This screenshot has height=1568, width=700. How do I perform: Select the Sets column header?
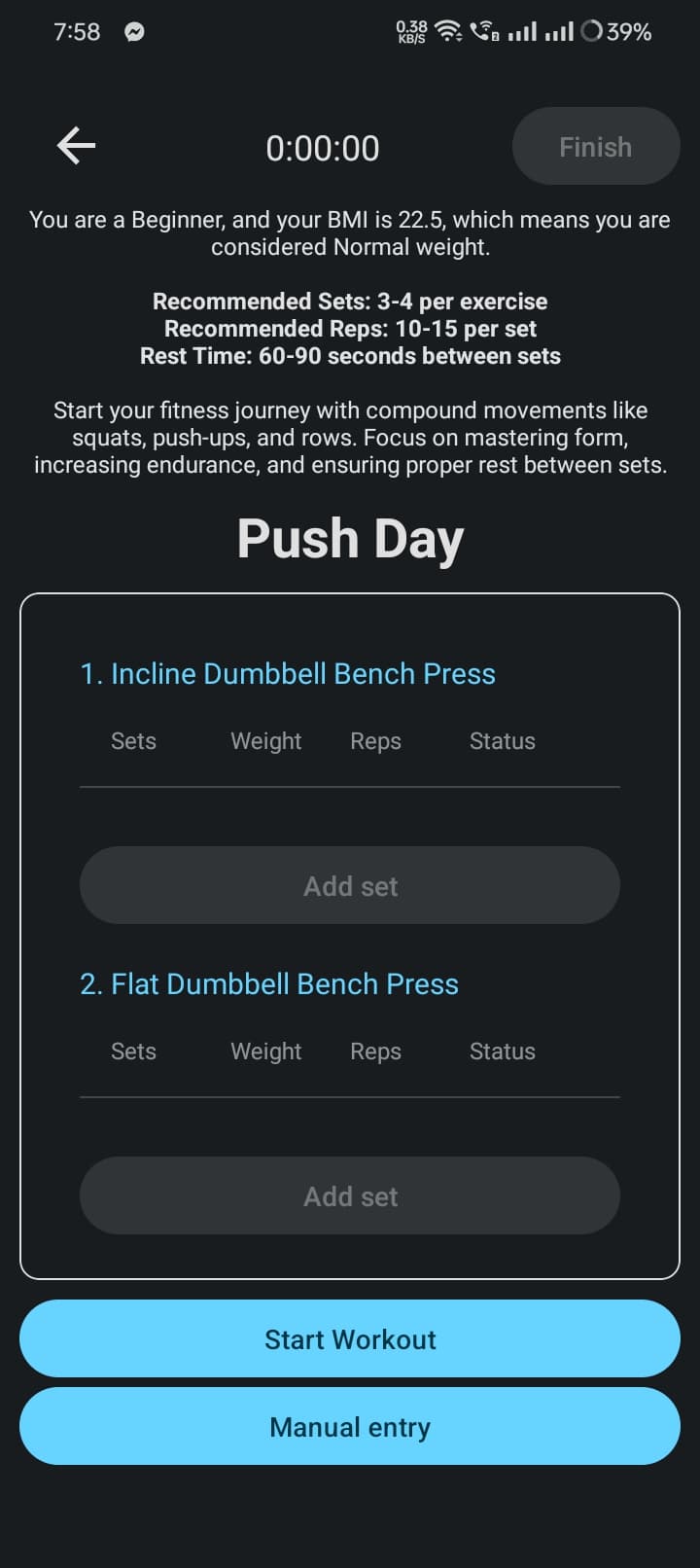tap(133, 741)
